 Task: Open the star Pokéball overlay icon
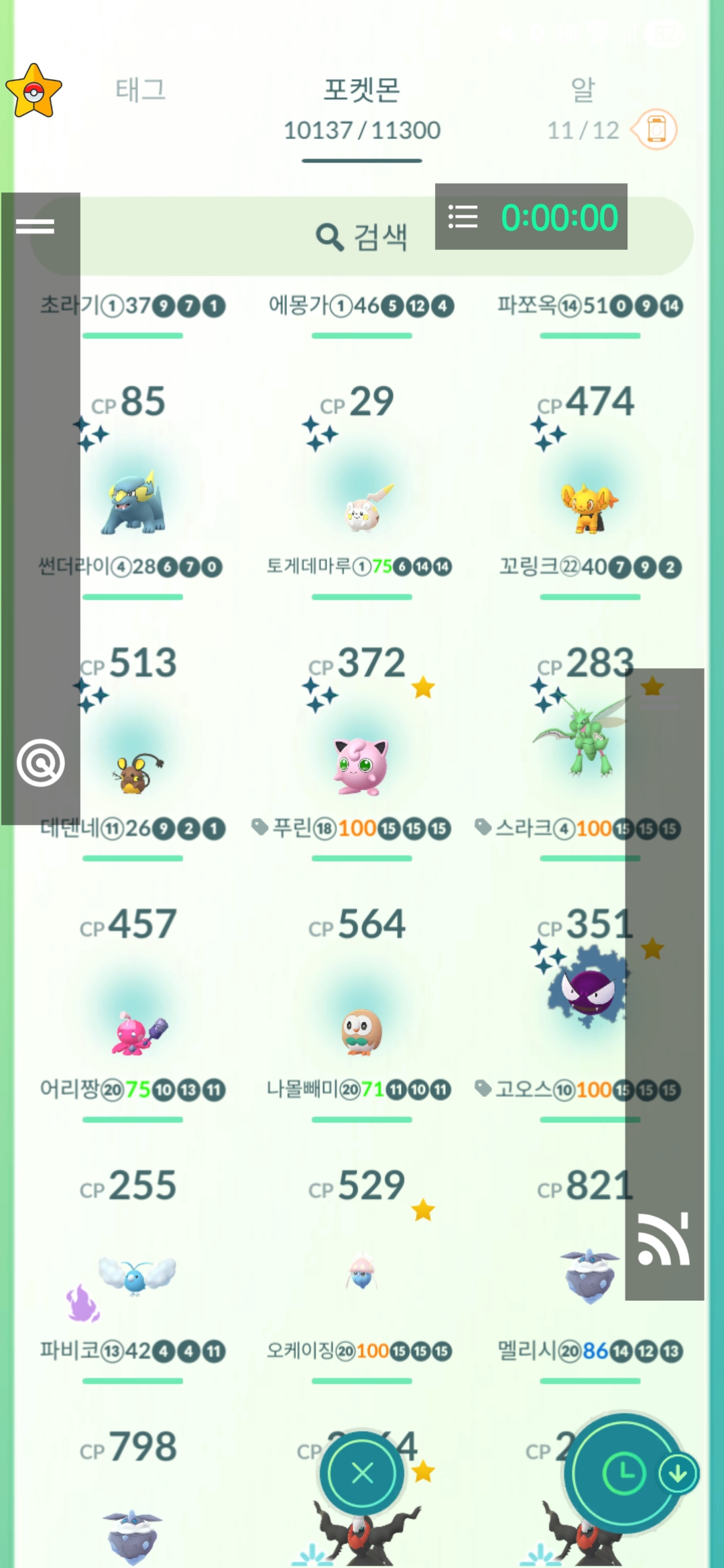pyautogui.click(x=34, y=92)
